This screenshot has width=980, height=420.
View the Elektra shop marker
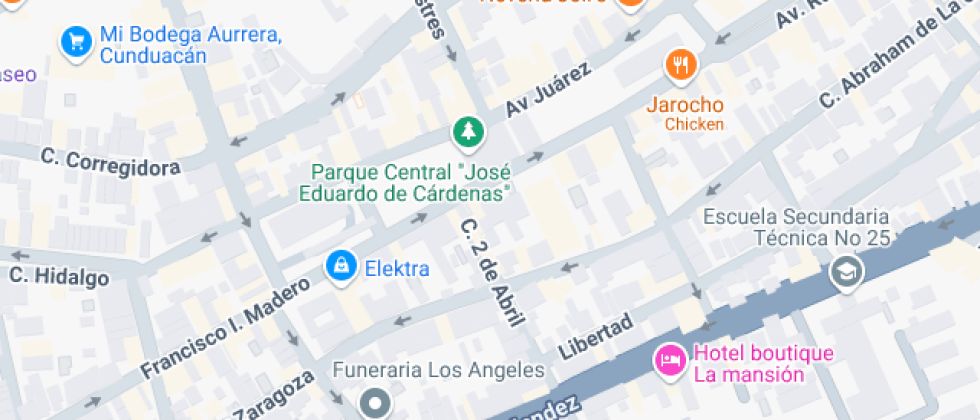[x=342, y=266]
